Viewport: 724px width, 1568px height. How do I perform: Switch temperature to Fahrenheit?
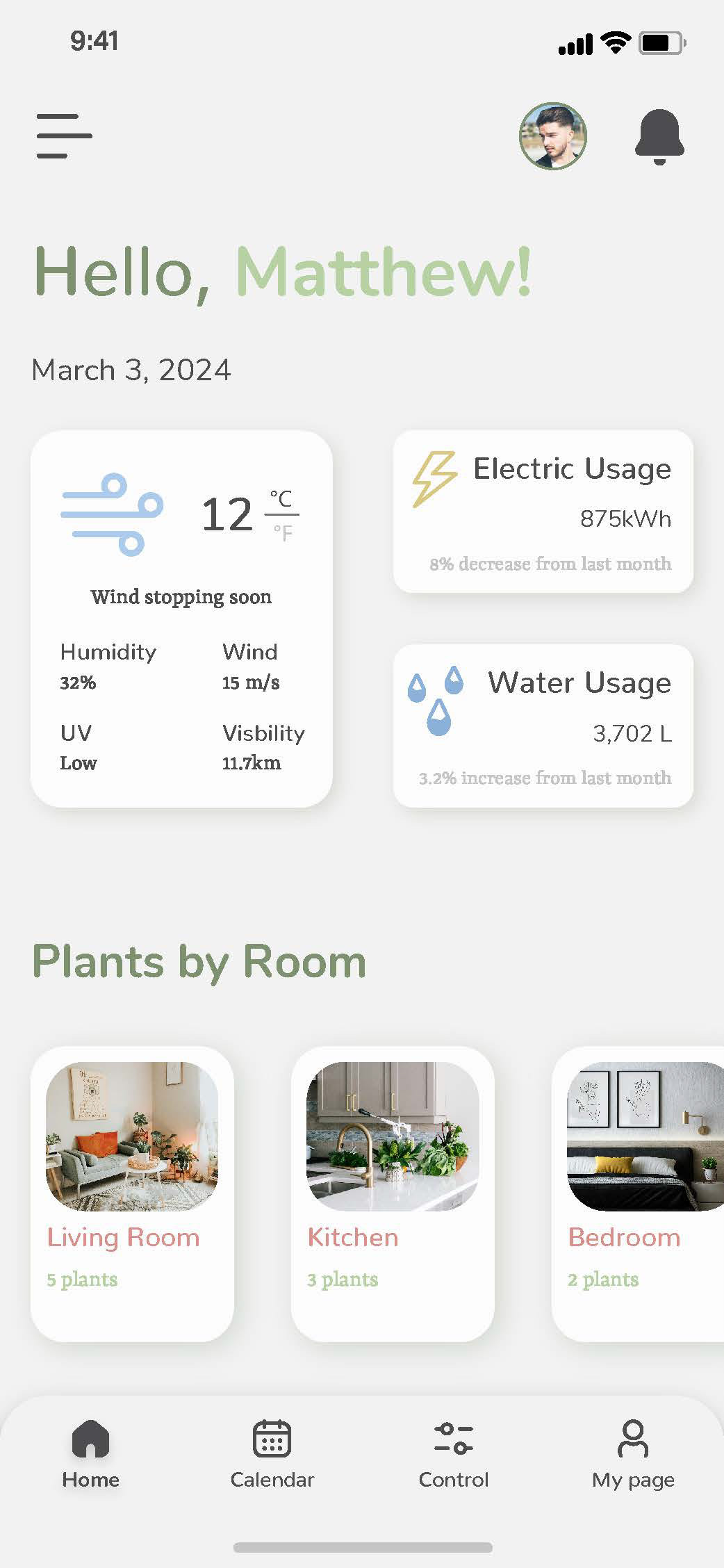pos(283,534)
